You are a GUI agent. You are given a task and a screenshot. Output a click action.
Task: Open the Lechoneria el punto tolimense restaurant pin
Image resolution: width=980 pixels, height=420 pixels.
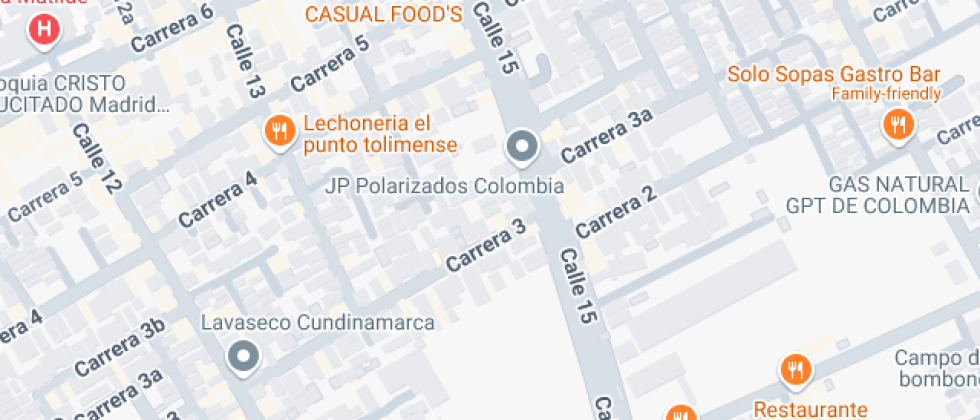point(280,129)
